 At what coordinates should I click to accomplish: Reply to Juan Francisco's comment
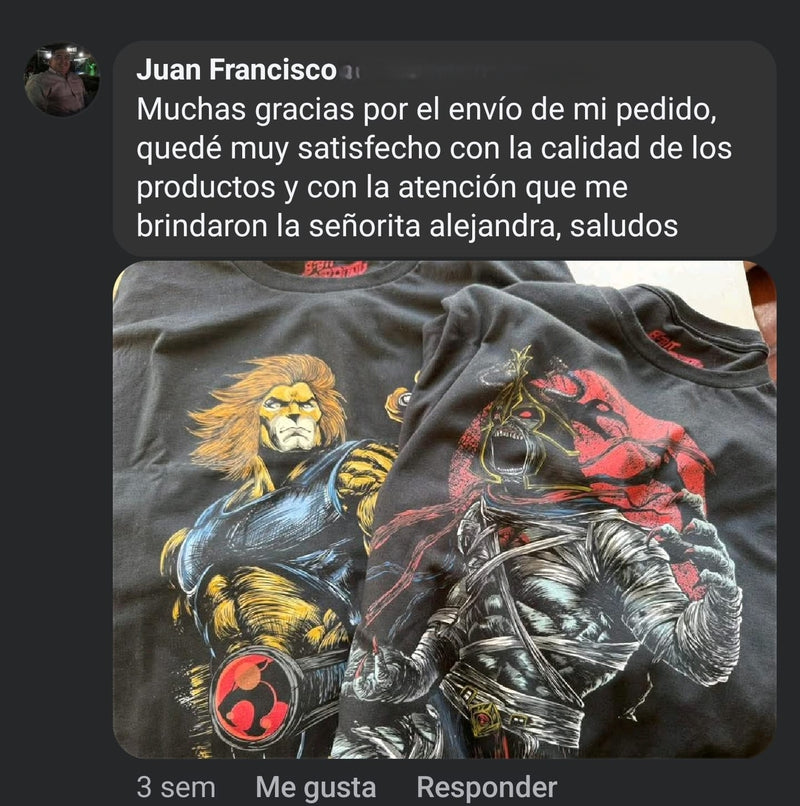[486, 787]
